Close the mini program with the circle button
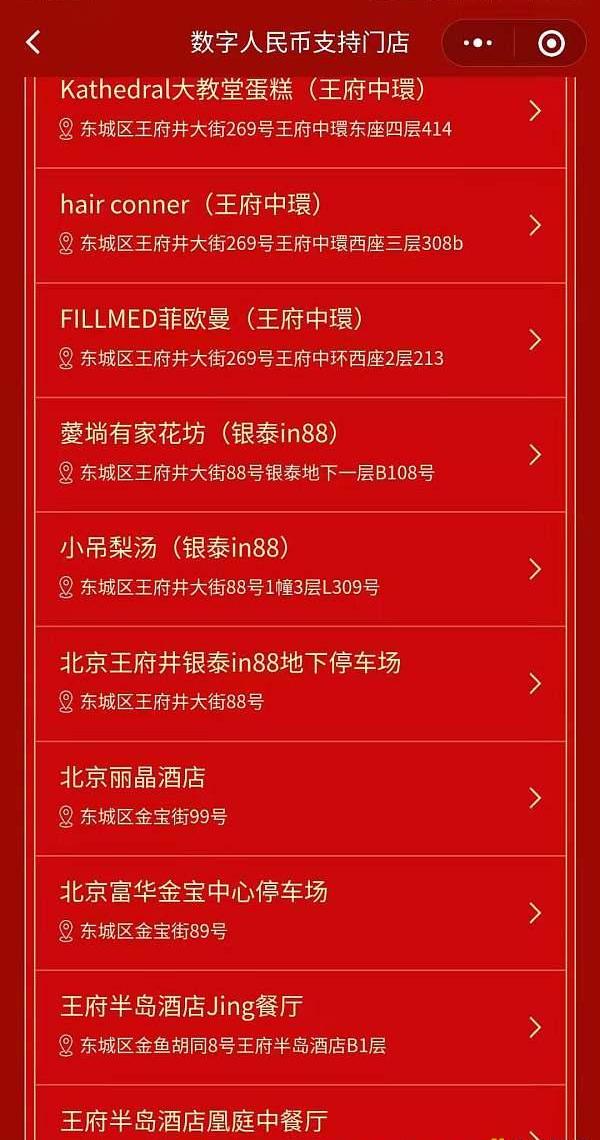 tap(550, 43)
